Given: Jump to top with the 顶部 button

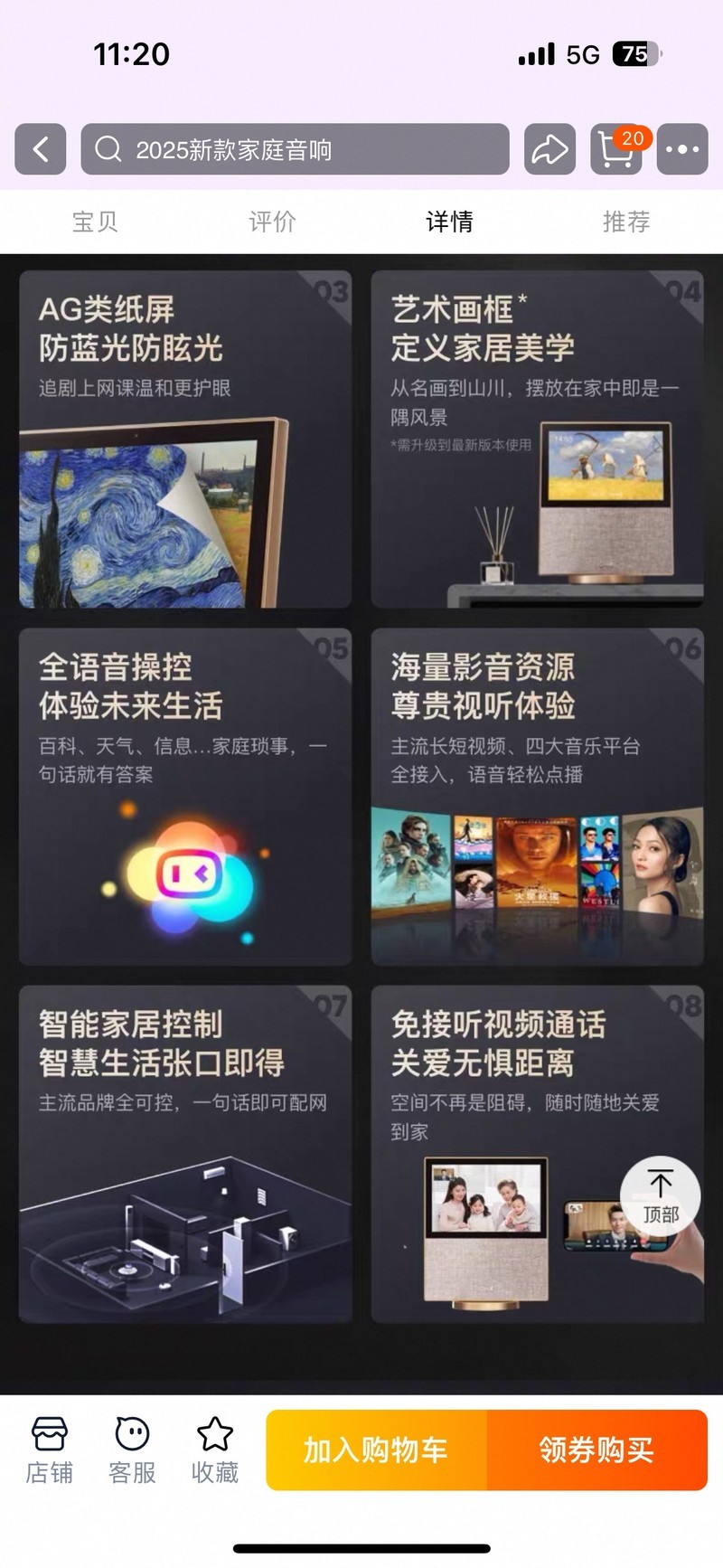Looking at the screenshot, I should click(661, 1197).
